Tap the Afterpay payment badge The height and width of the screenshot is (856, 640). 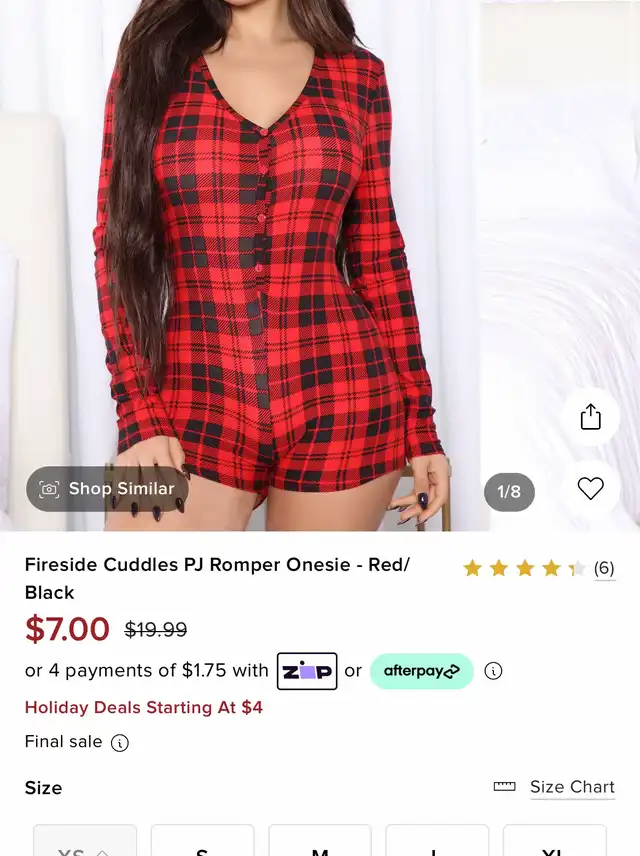tap(421, 671)
